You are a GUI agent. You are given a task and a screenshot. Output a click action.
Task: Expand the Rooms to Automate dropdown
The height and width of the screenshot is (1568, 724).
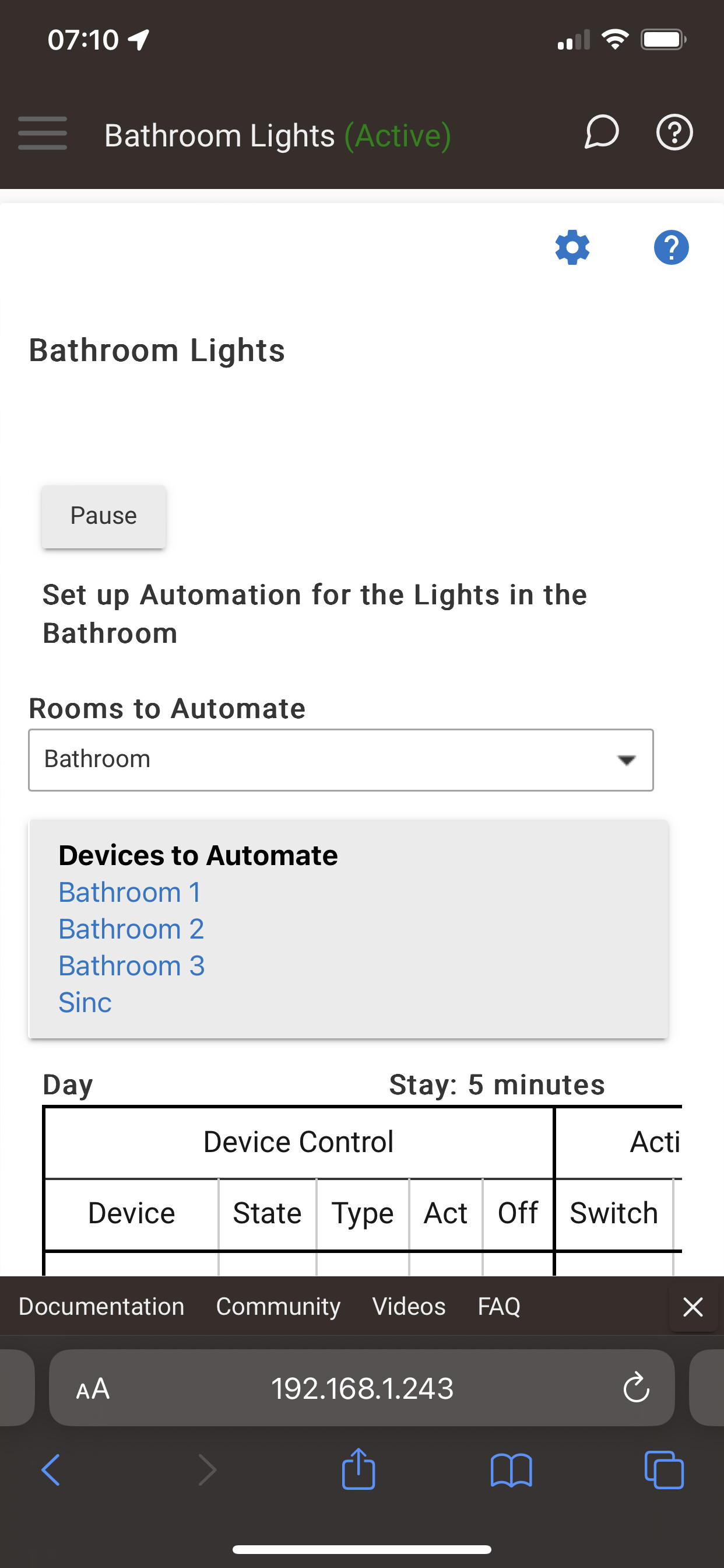[x=340, y=759]
